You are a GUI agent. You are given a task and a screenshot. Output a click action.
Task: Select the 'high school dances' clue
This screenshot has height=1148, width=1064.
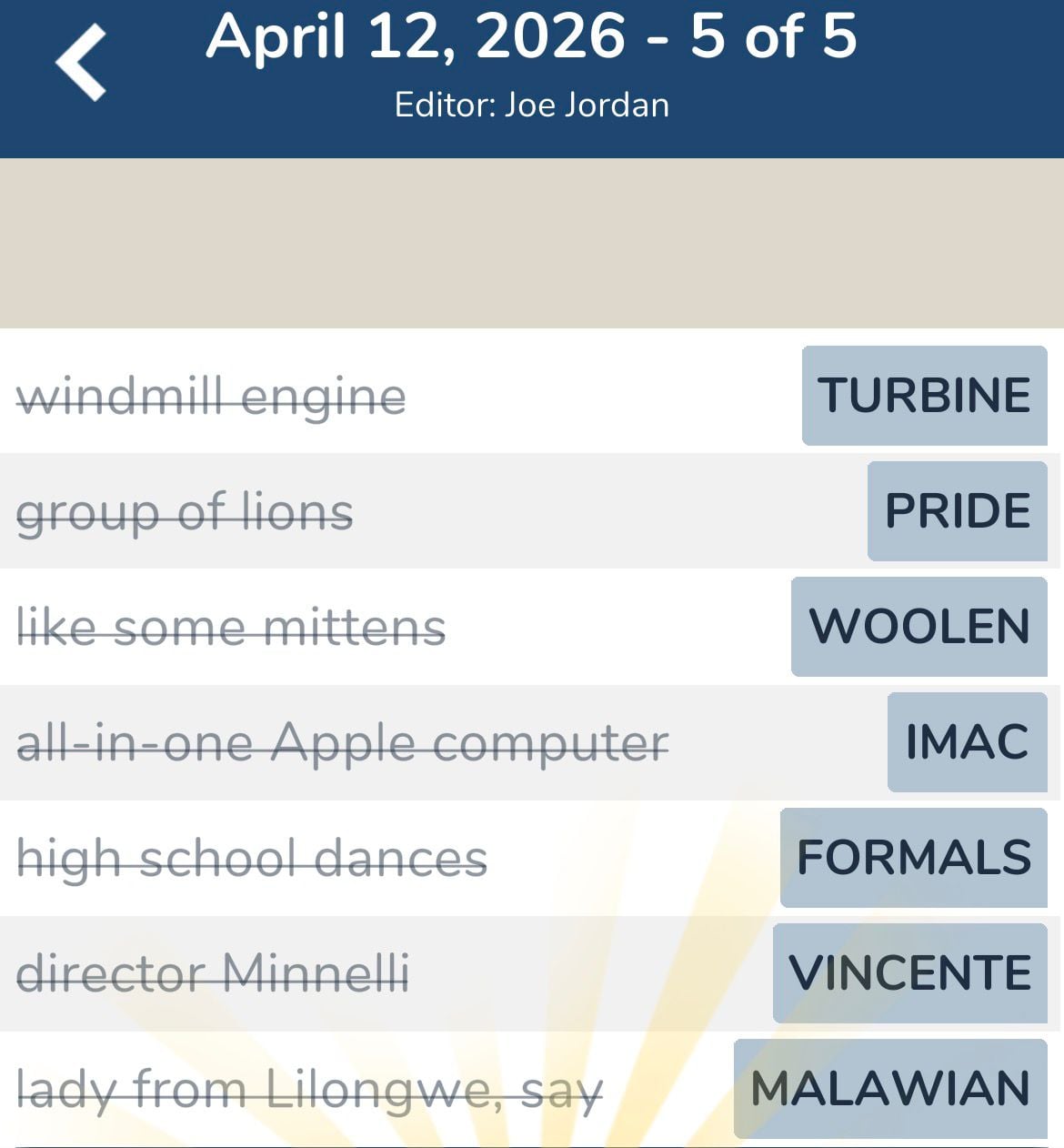[253, 856]
